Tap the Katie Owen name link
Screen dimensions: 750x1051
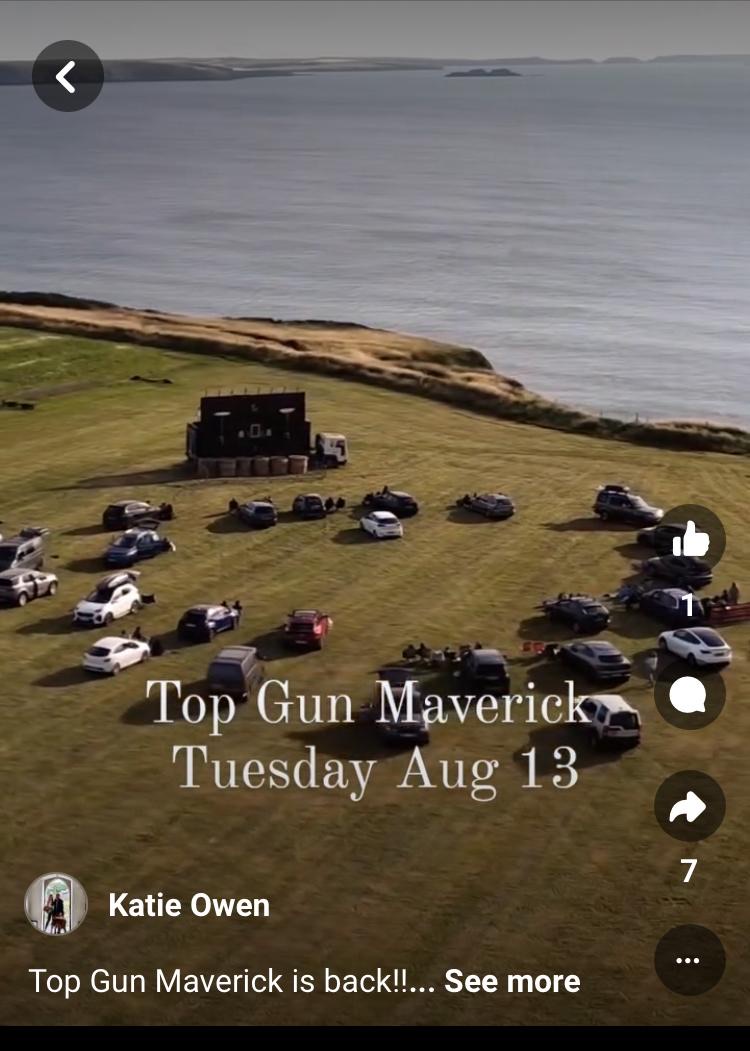(x=189, y=905)
